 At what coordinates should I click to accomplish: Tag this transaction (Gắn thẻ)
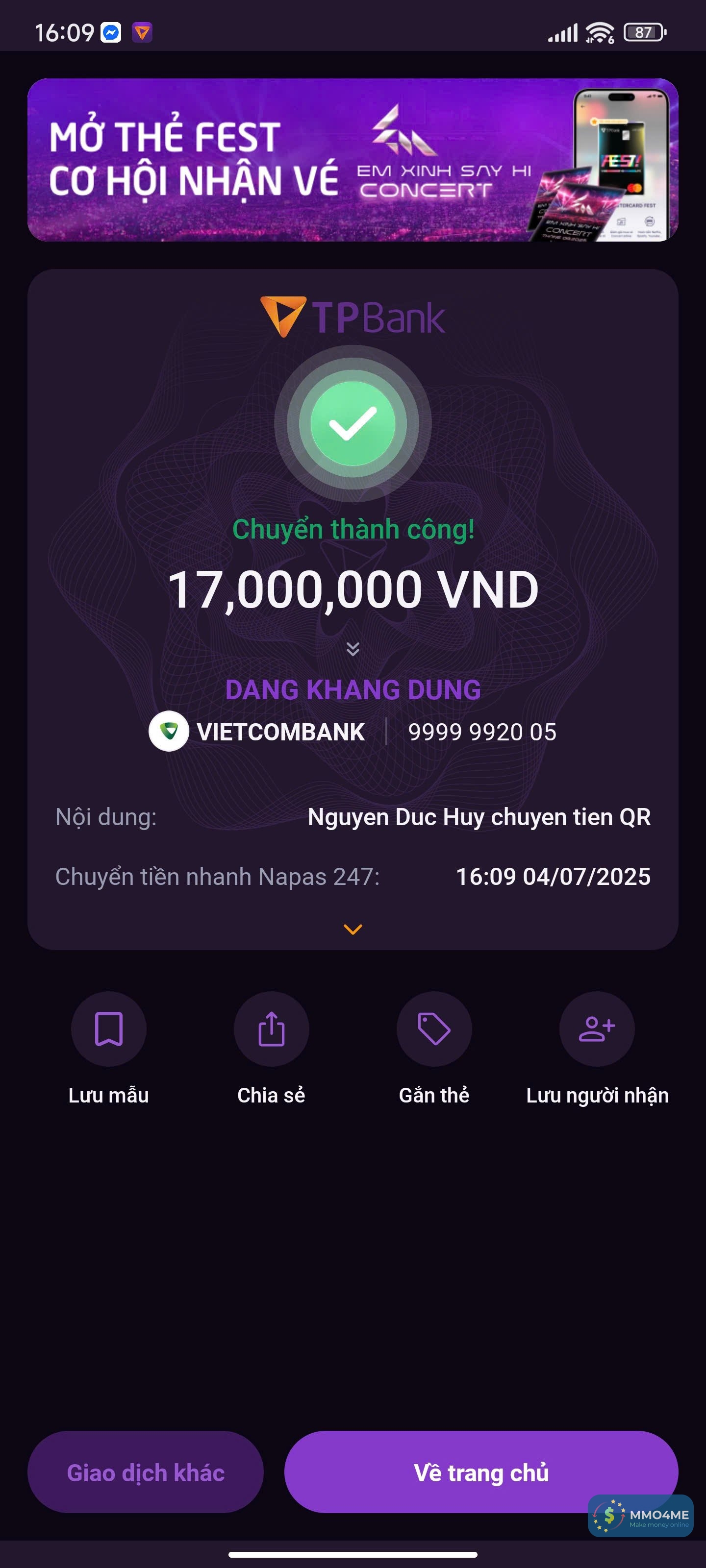[x=434, y=1029]
